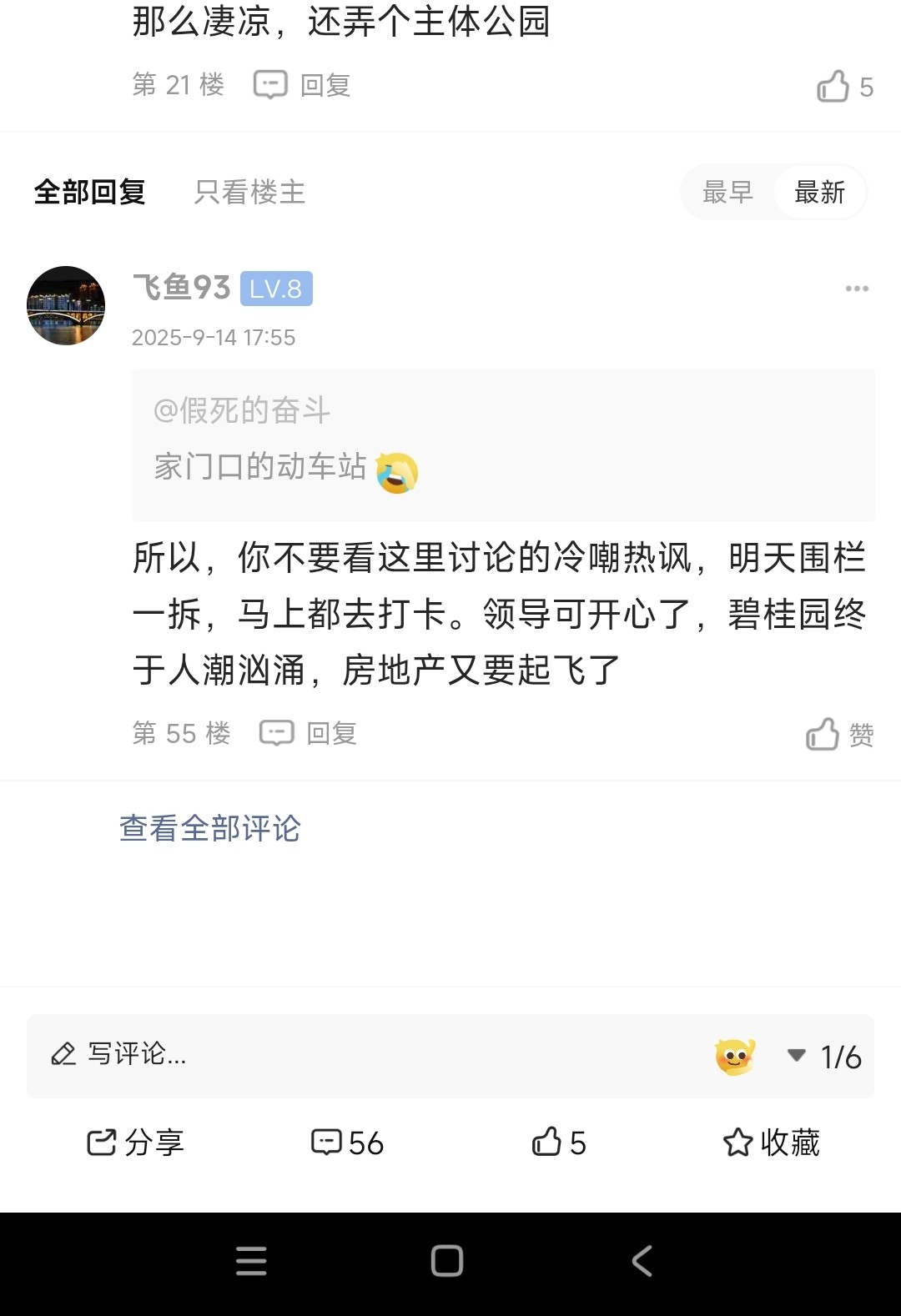Open the emoji picker in comment bar
Screen dimensions: 901x1316
pos(735,1057)
